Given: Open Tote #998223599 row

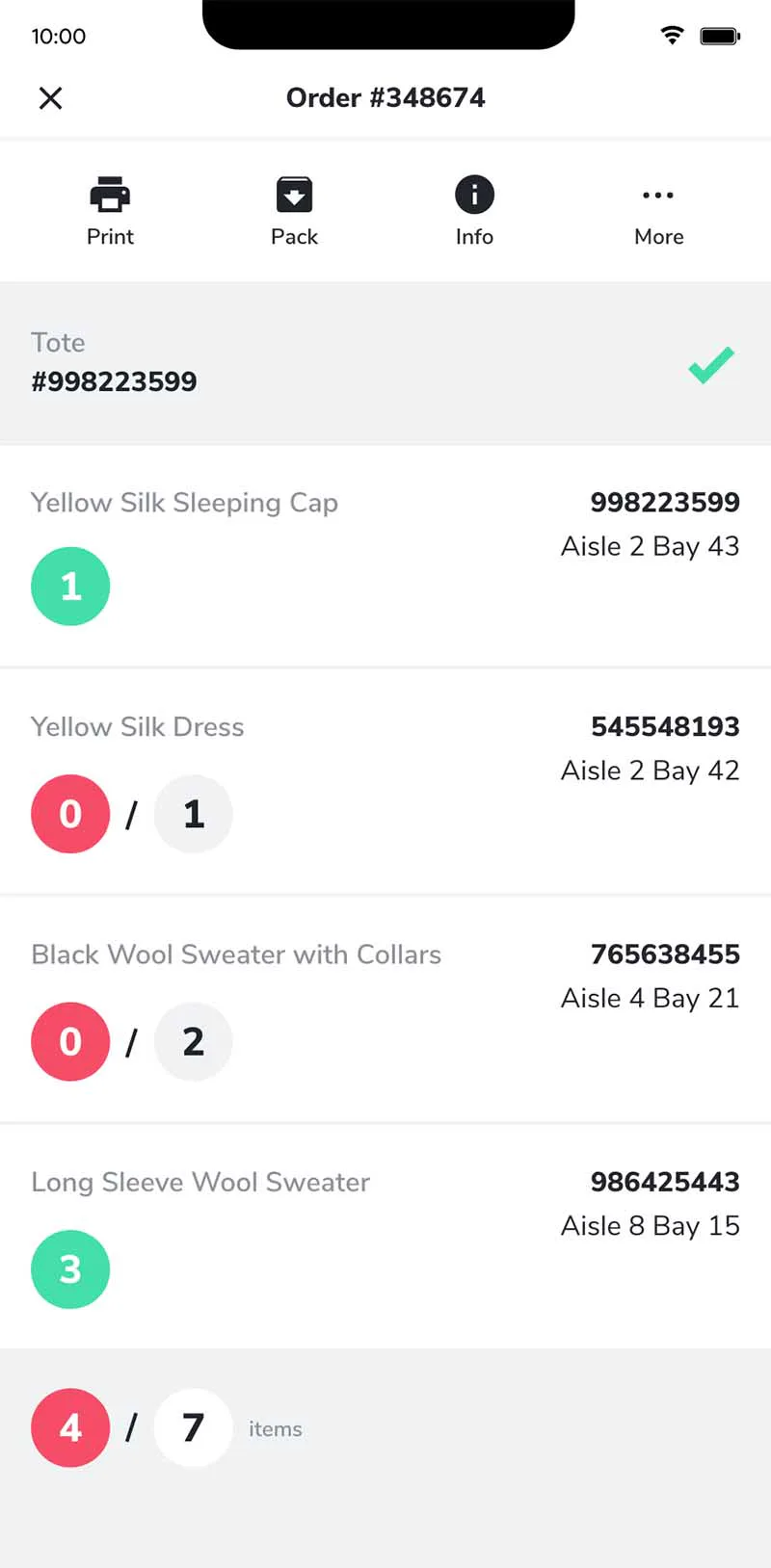Looking at the screenshot, I should [x=385, y=363].
